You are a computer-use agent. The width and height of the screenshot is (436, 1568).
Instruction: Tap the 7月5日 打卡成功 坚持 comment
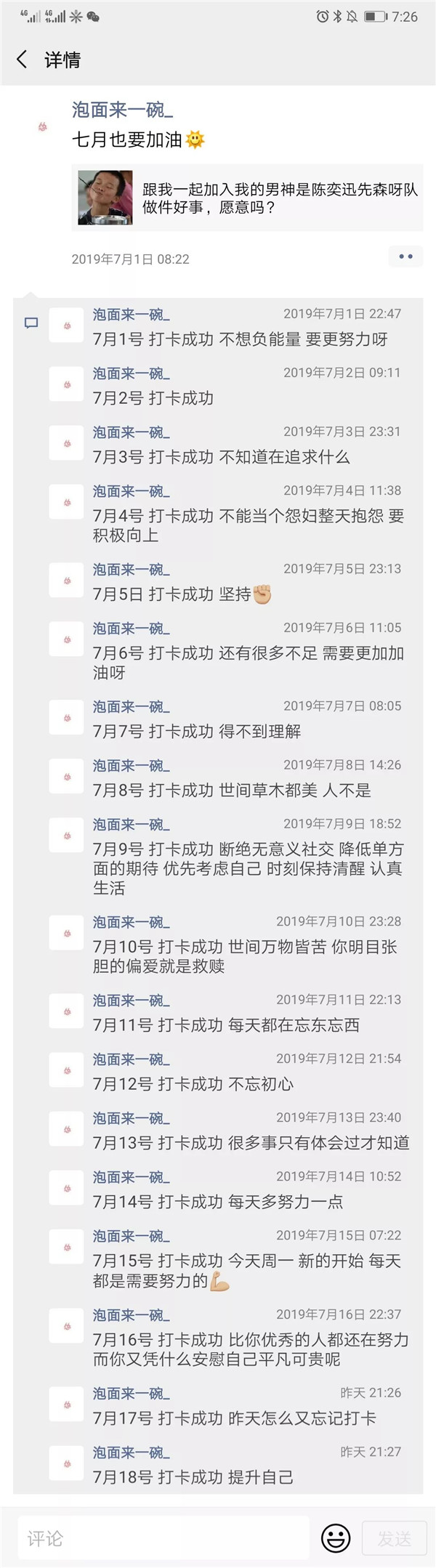coord(182,594)
